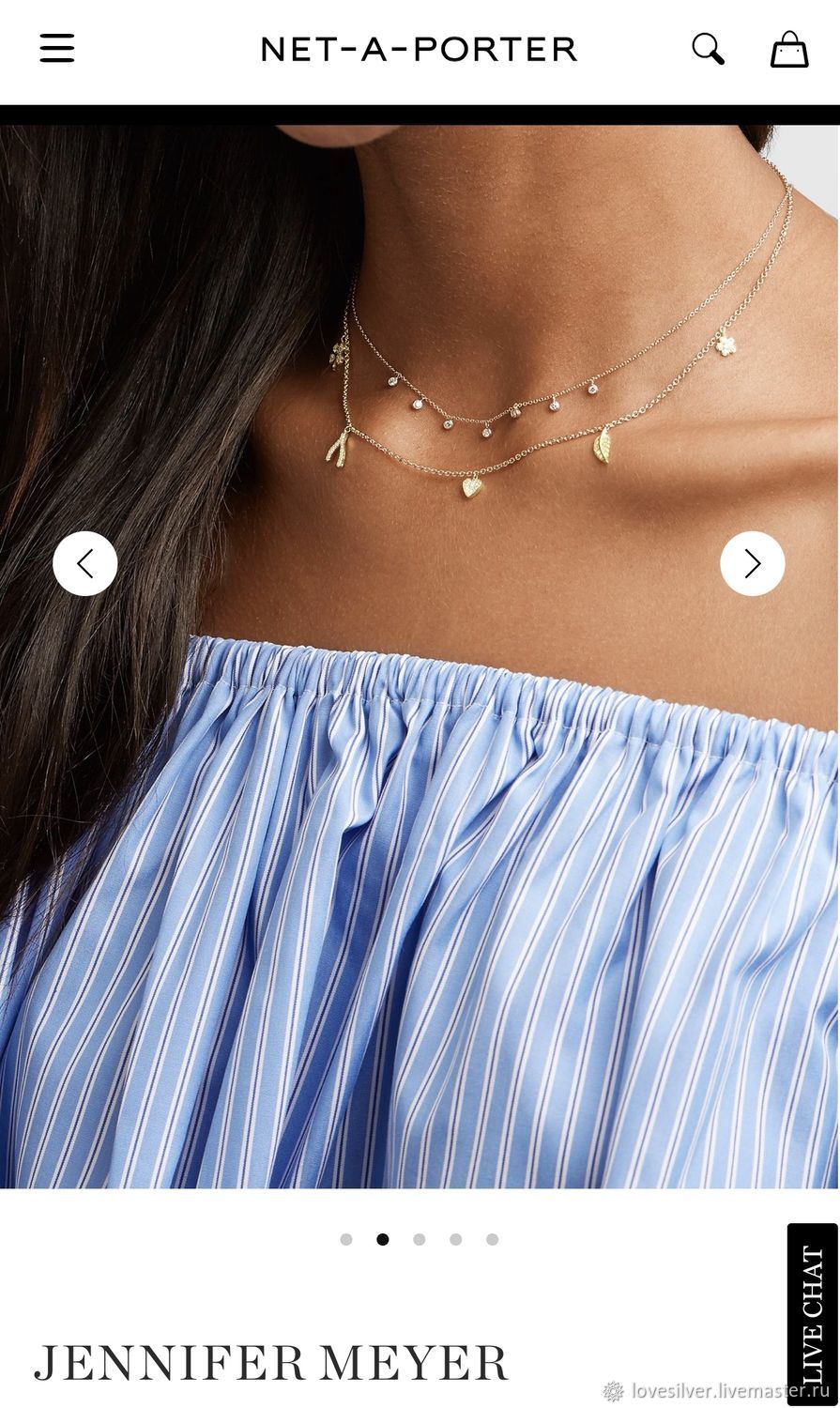The image size is (840, 1408).
Task: Show the previous product image
Action: coord(85,563)
